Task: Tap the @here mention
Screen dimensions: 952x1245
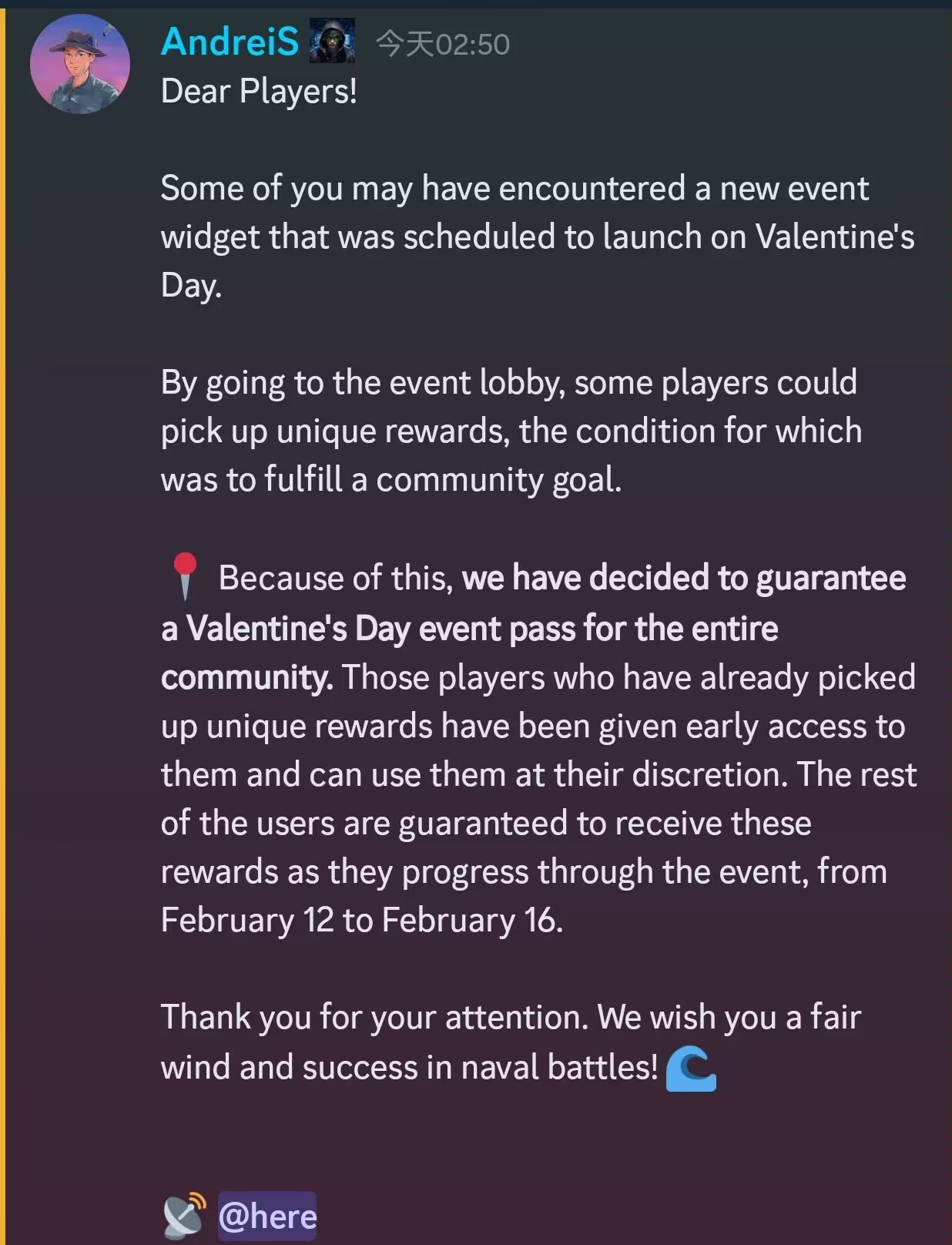Action: coord(267,1216)
